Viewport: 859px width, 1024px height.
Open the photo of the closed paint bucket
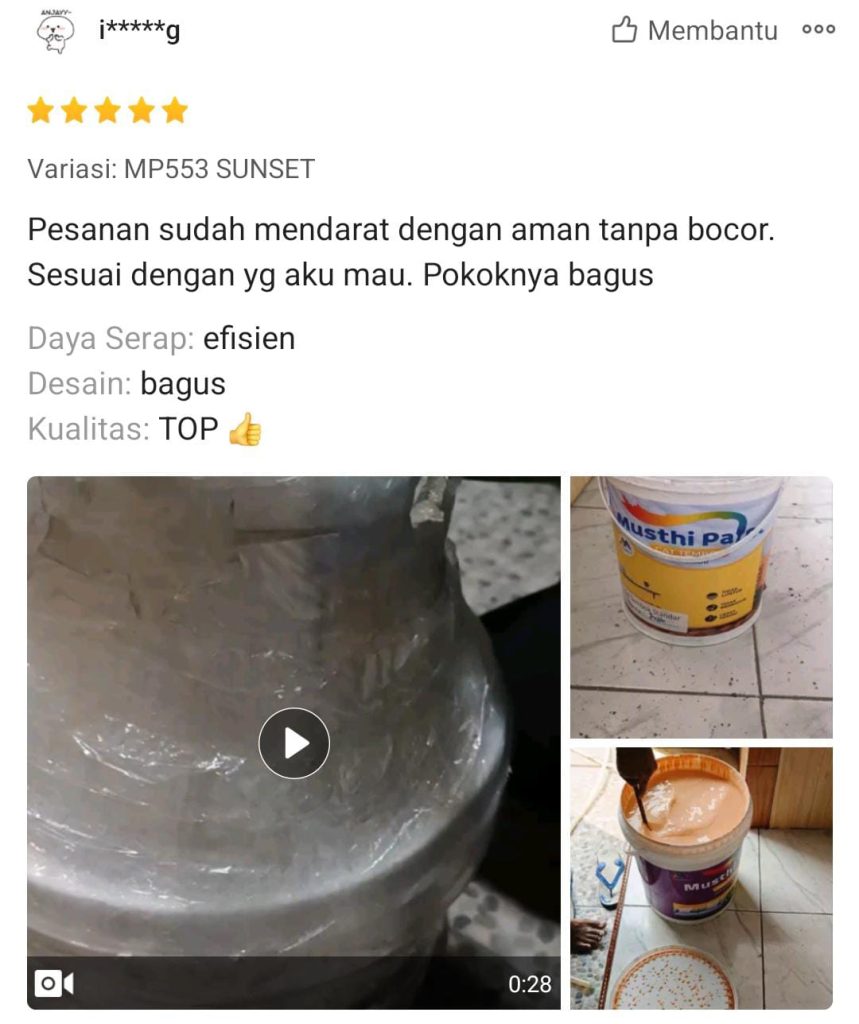pos(701,607)
